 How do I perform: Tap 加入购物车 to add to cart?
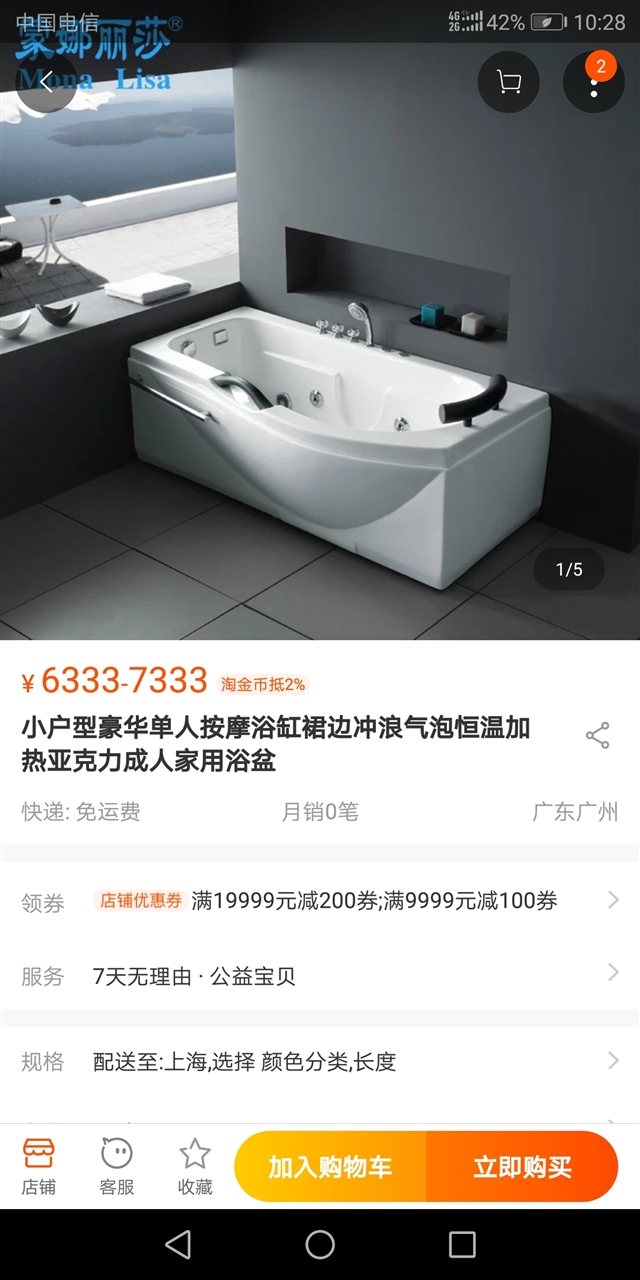point(330,1167)
